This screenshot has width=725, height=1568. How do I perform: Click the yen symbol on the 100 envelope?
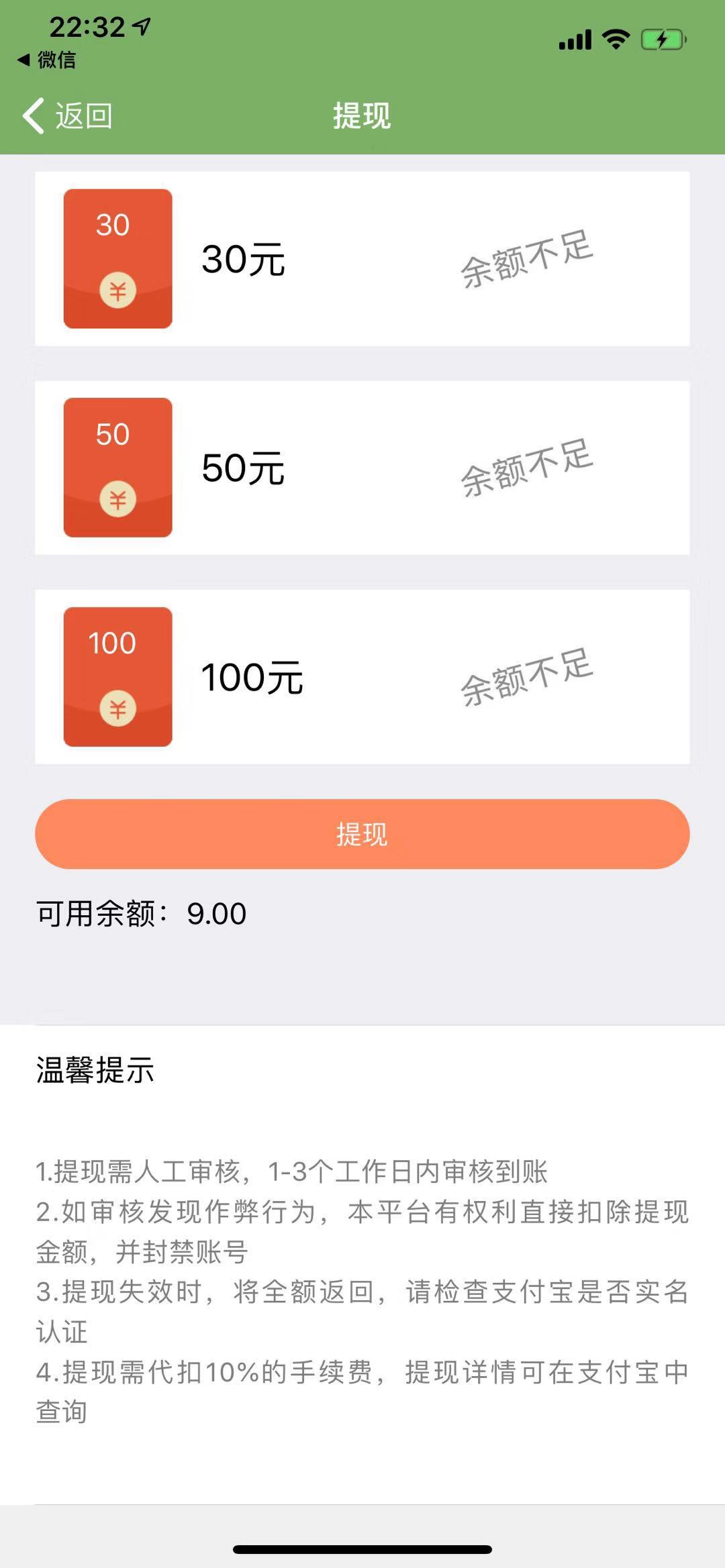click(117, 707)
